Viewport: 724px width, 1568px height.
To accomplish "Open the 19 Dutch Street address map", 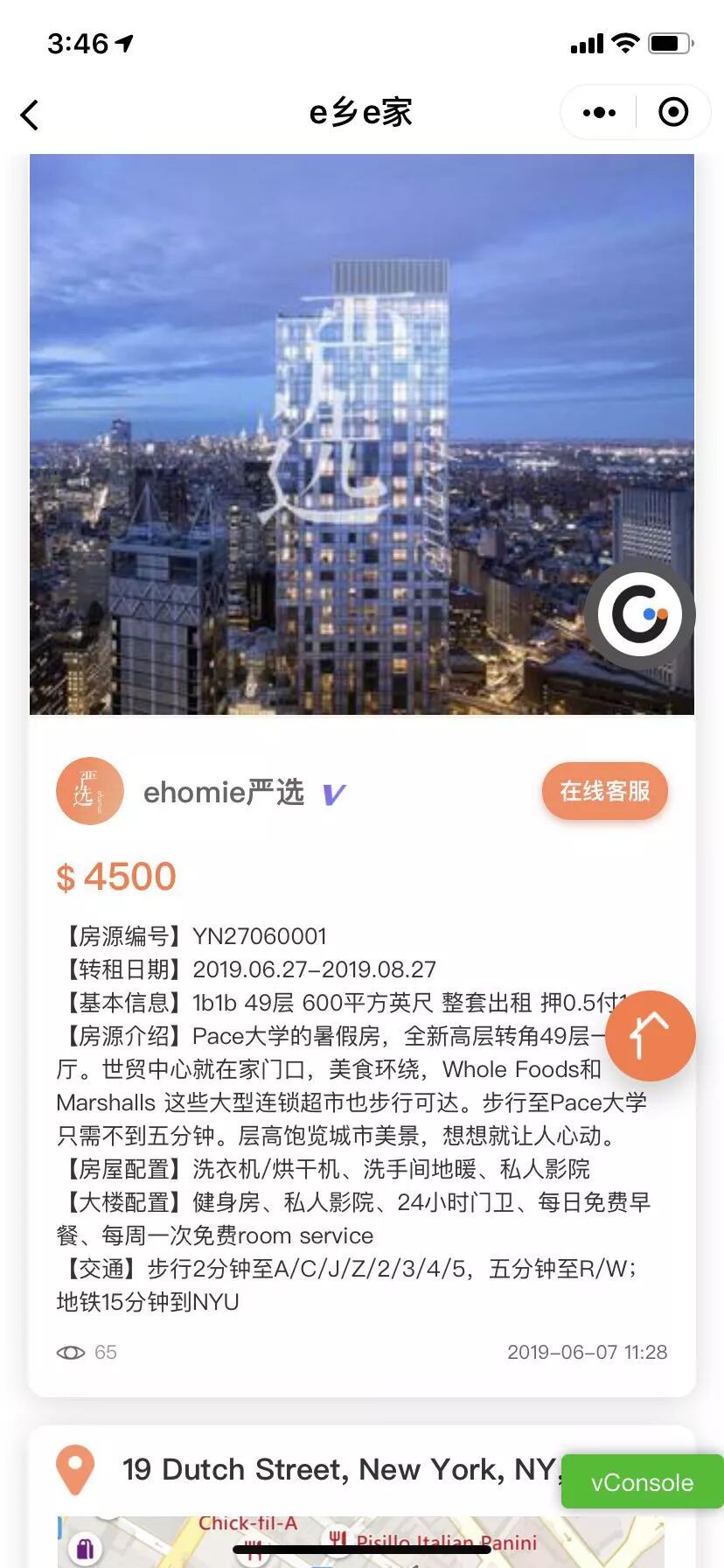I will point(337,1470).
